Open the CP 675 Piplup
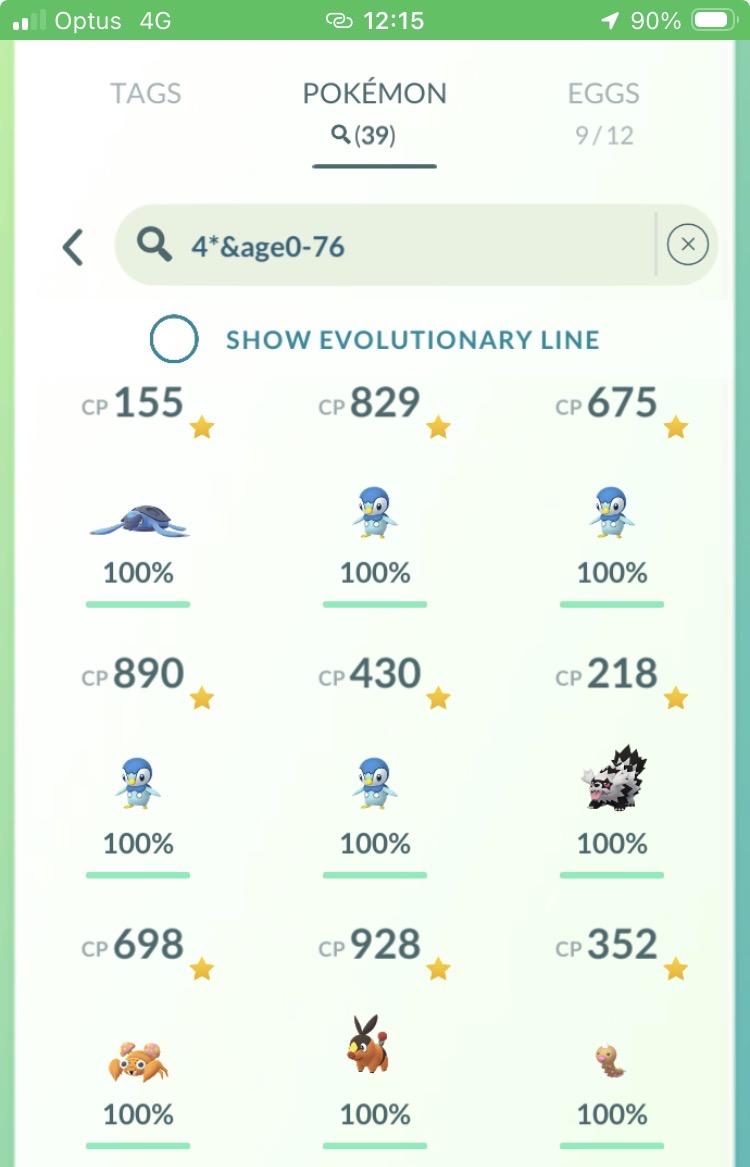 point(611,513)
